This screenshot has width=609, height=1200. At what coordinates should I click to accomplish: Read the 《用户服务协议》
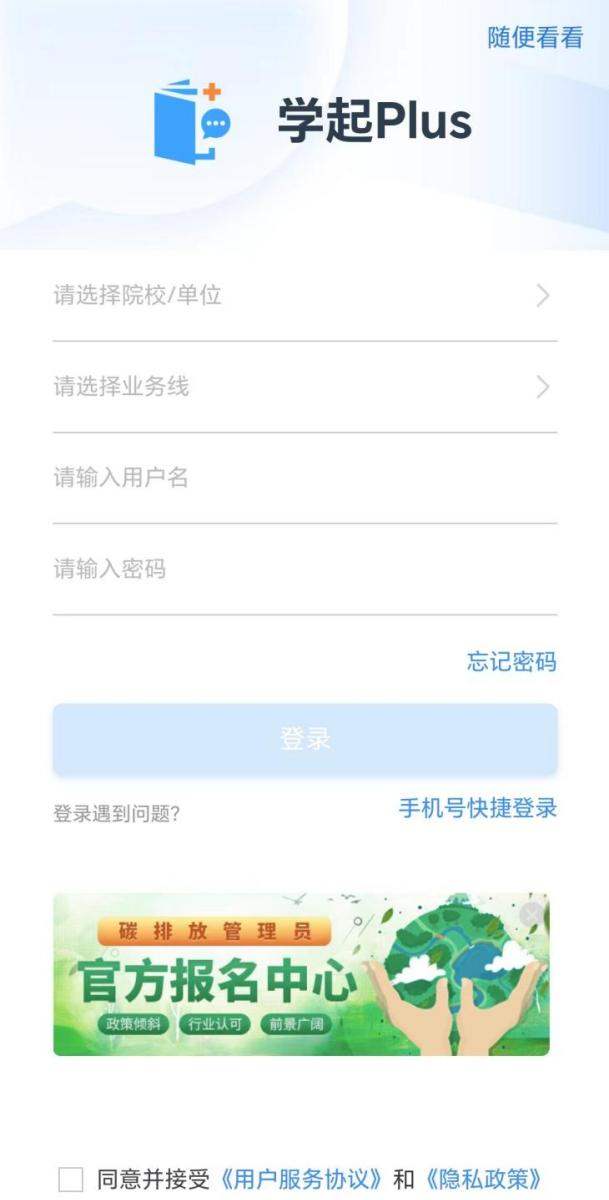tap(301, 1179)
